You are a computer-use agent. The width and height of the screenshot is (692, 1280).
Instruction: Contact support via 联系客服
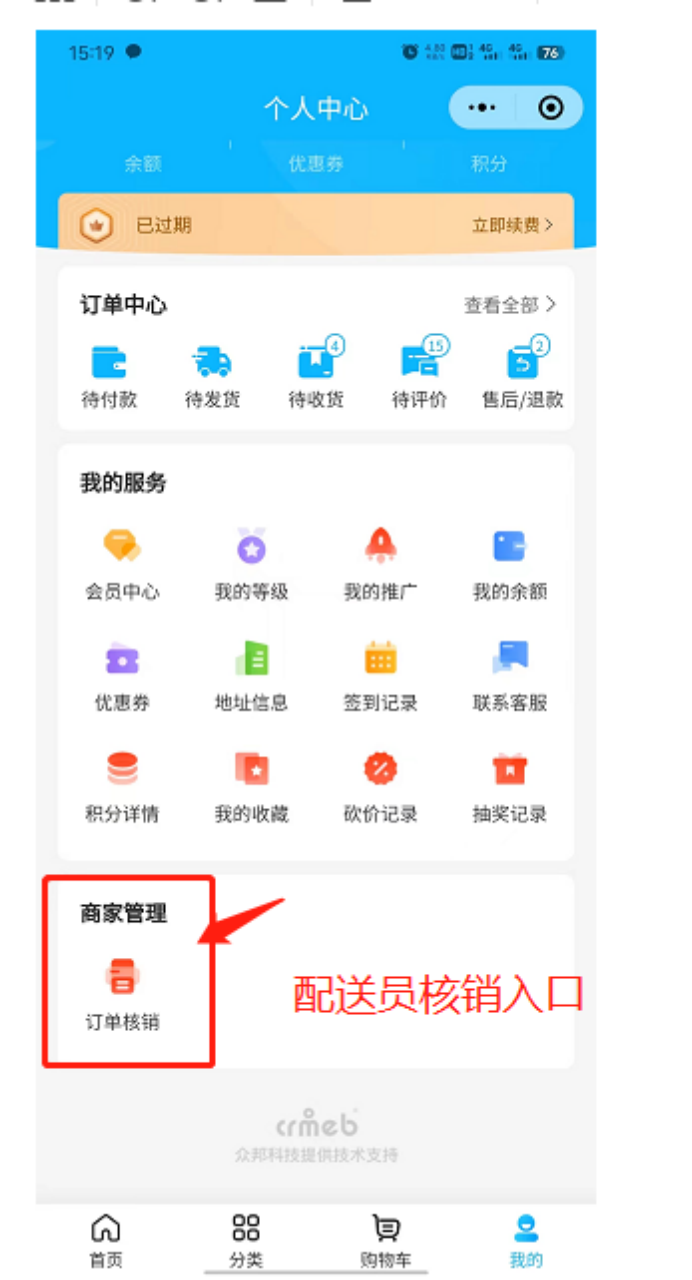510,674
